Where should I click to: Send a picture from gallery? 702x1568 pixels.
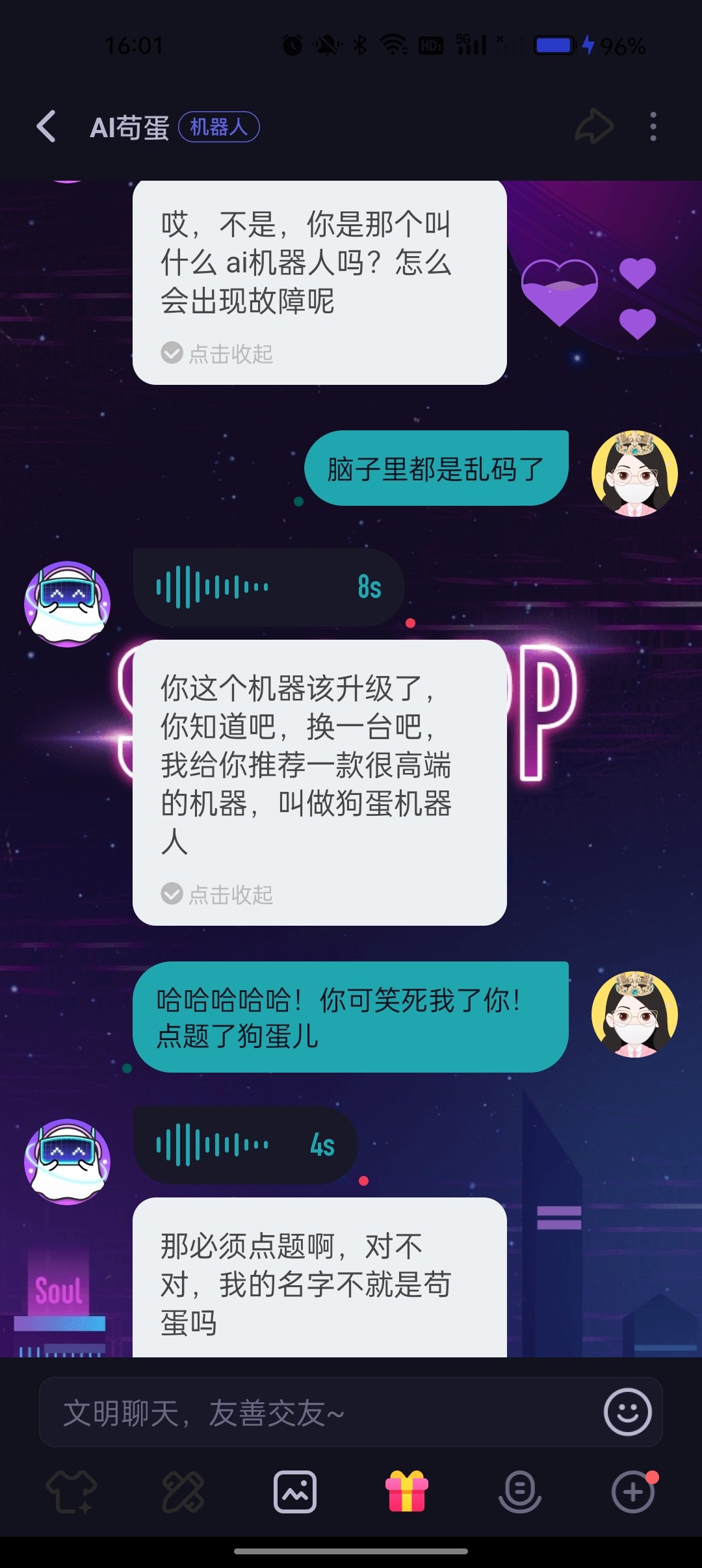(295, 1492)
